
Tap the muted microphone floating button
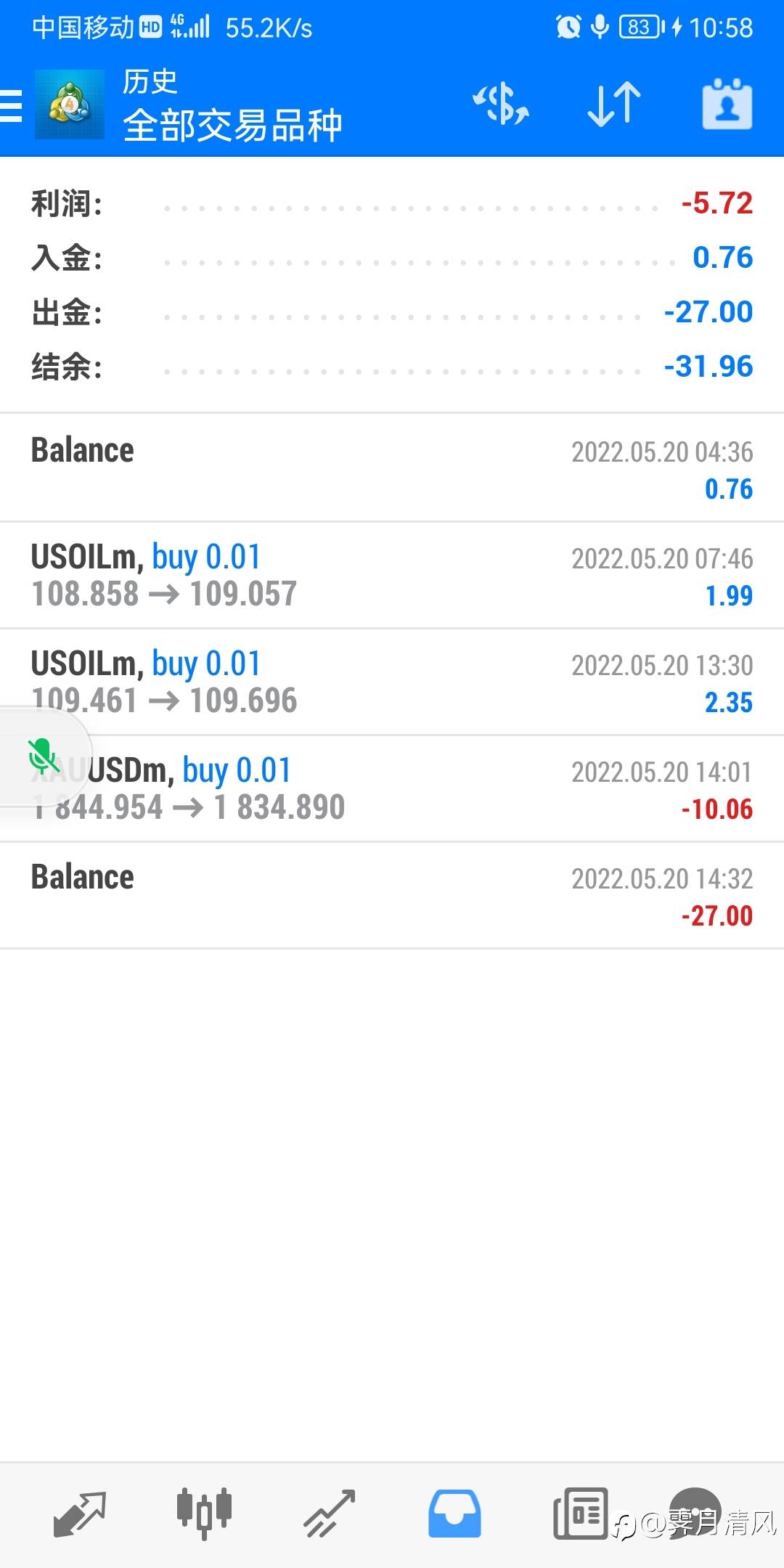[x=44, y=756]
